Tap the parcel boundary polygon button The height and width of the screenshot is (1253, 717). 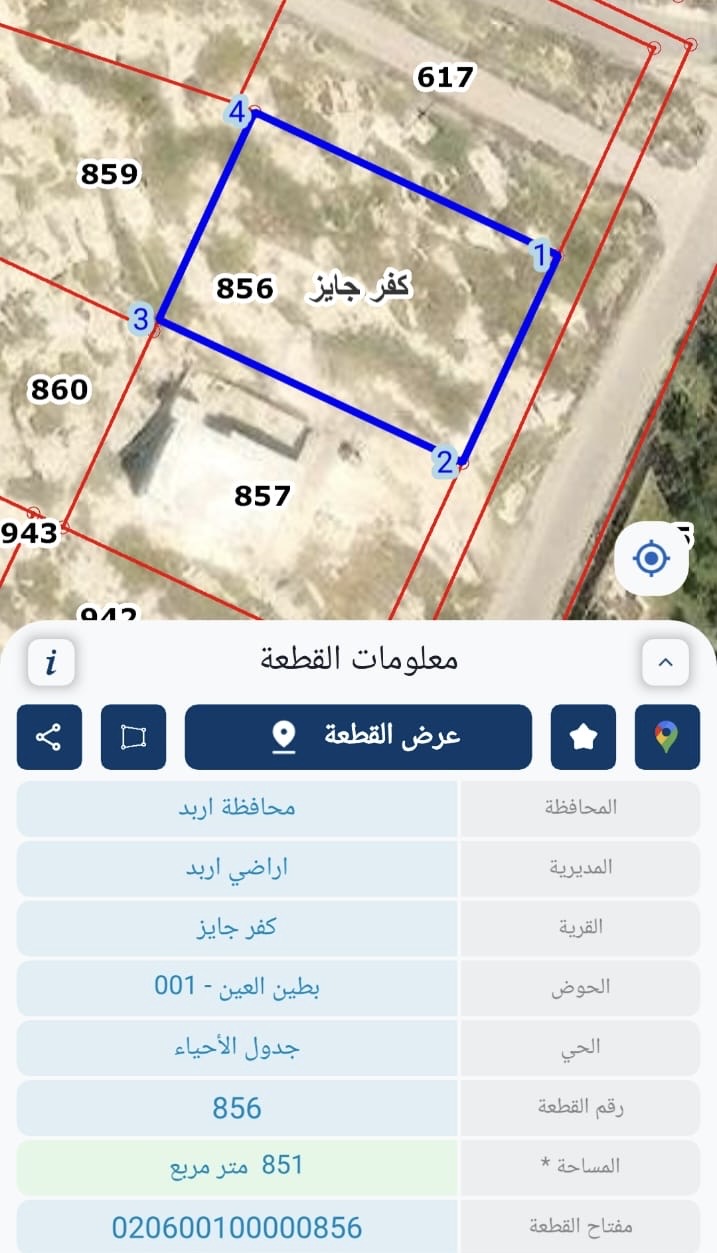pyautogui.click(x=133, y=737)
